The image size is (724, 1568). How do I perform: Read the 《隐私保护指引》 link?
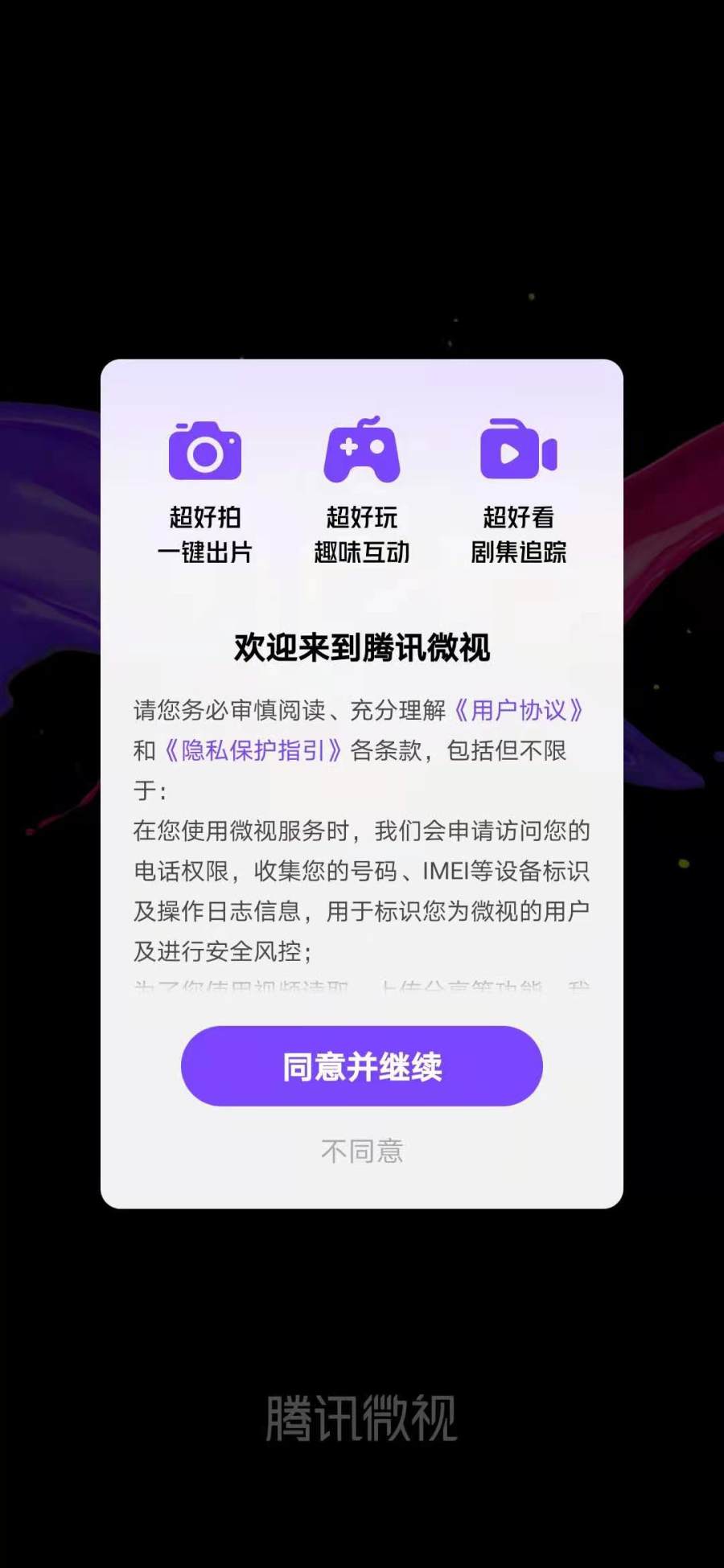pyautogui.click(x=253, y=750)
